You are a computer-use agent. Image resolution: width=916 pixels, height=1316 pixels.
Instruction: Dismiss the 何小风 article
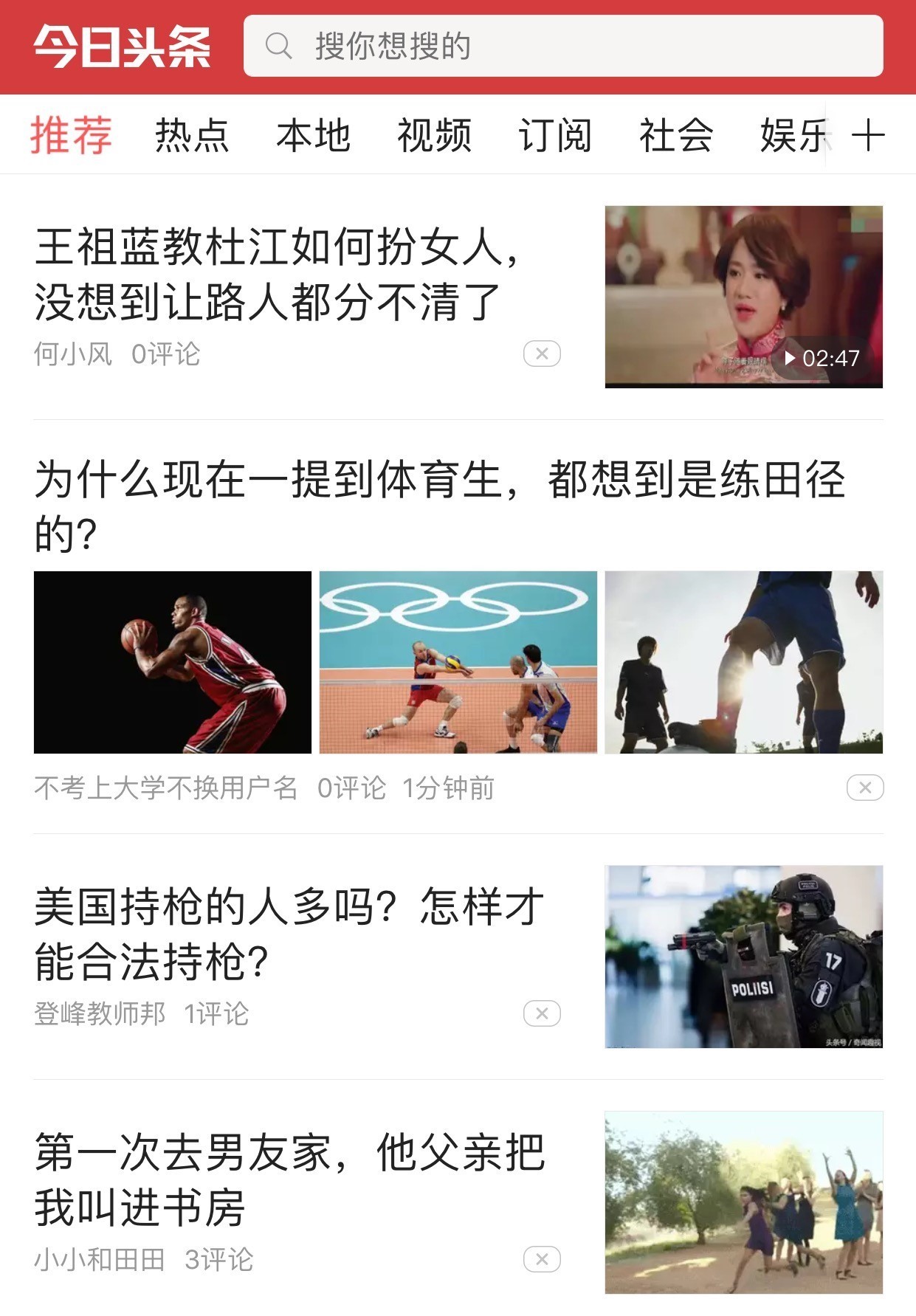coord(542,354)
